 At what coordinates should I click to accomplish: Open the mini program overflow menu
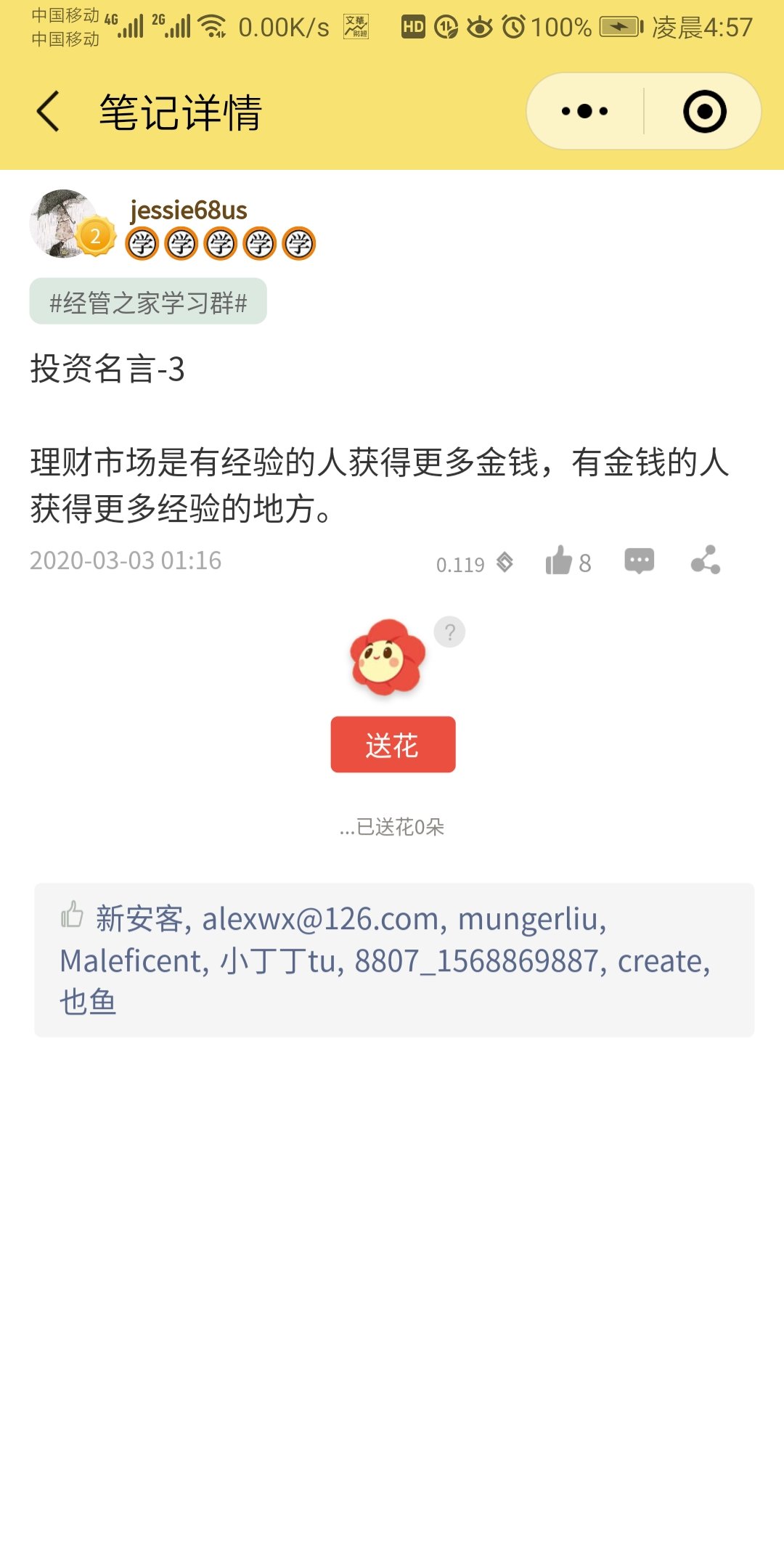pos(585,112)
